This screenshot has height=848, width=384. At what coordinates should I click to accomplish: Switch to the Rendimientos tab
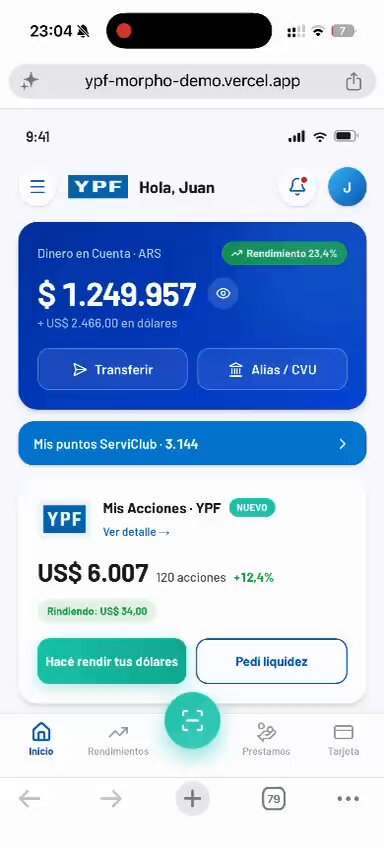tap(118, 740)
